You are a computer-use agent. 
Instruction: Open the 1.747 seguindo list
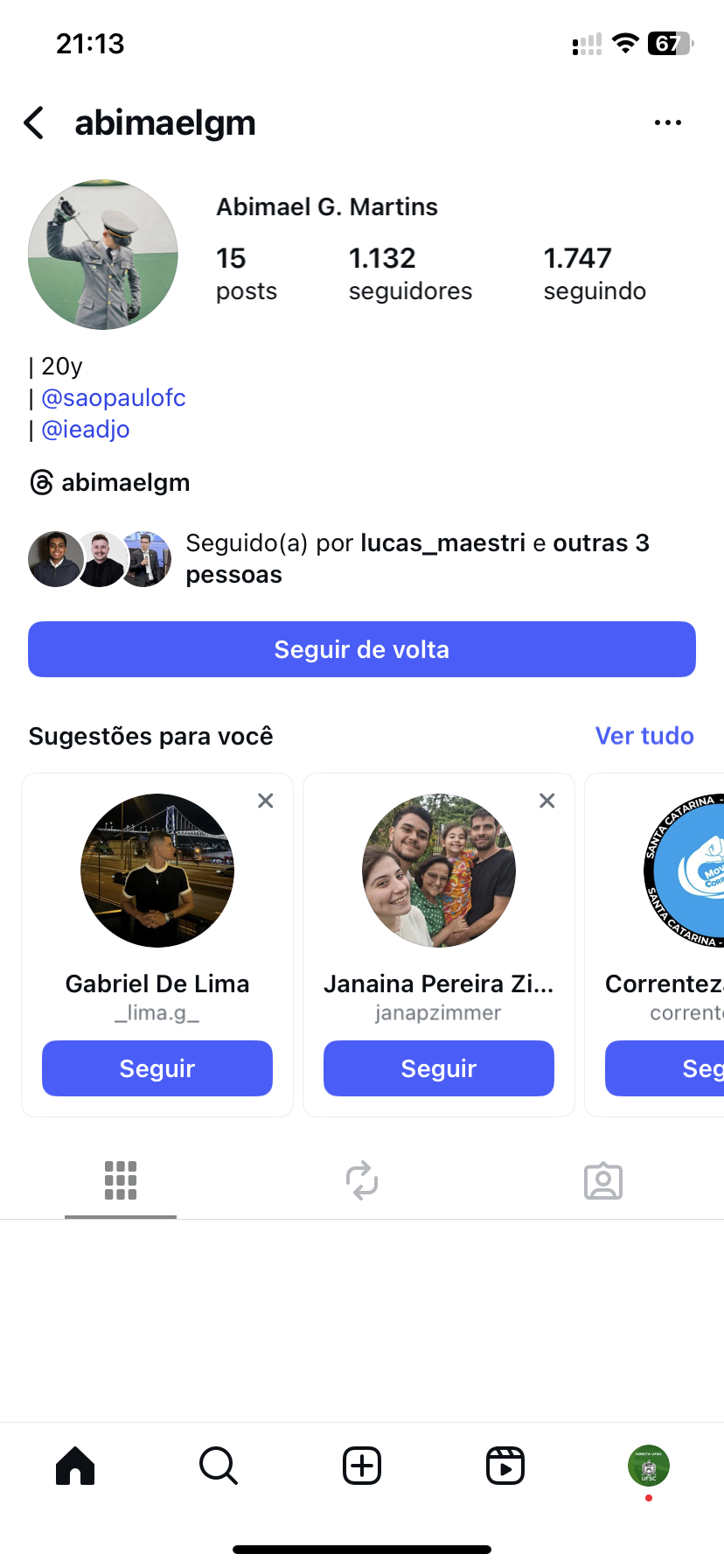tap(594, 273)
